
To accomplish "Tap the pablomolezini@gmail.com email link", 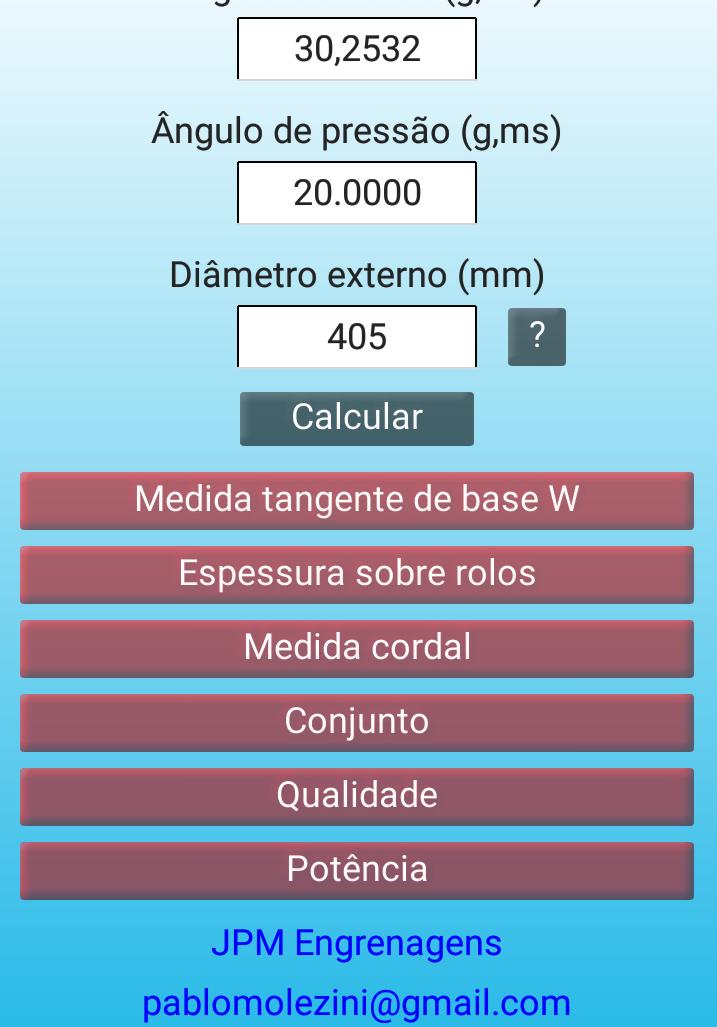I will 357,1003.
